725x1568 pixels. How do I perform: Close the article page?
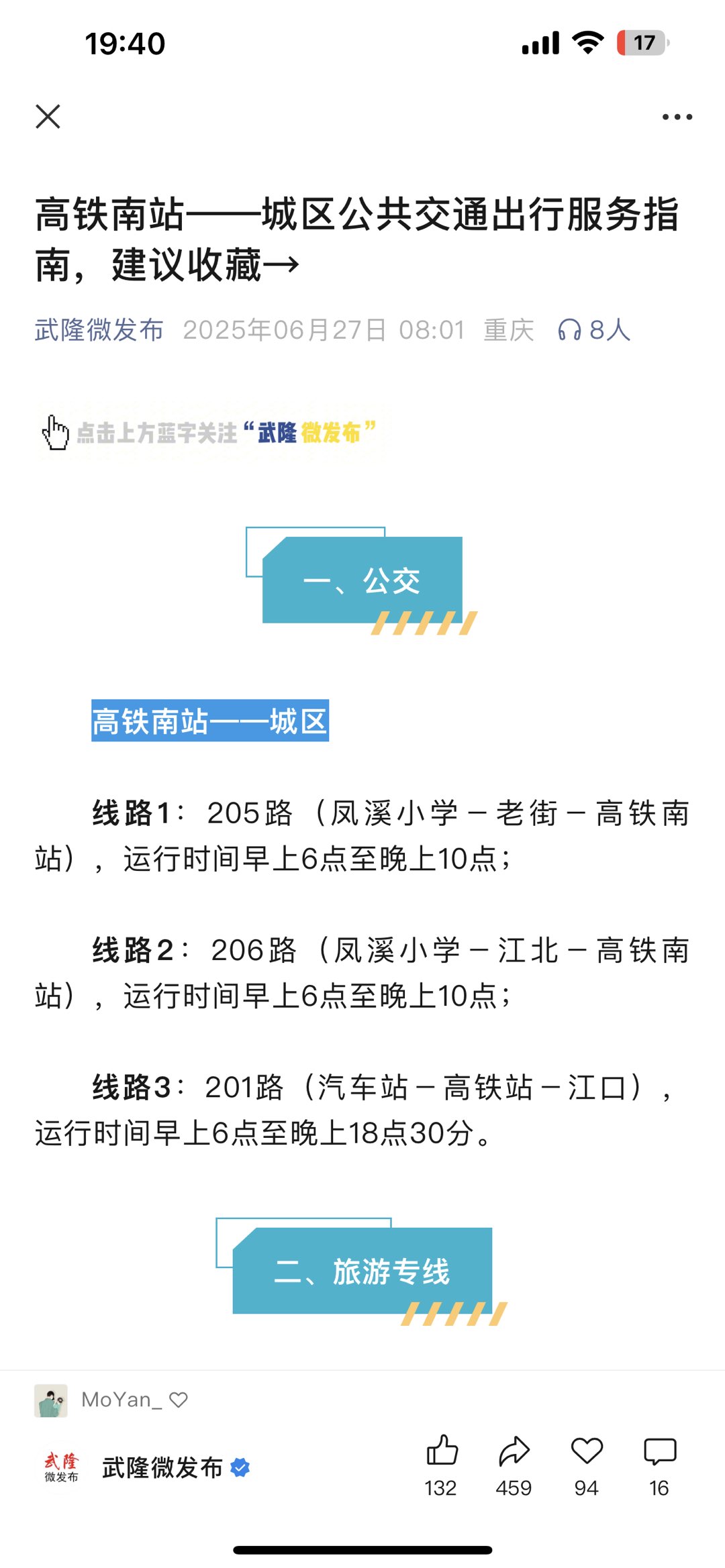[x=48, y=117]
